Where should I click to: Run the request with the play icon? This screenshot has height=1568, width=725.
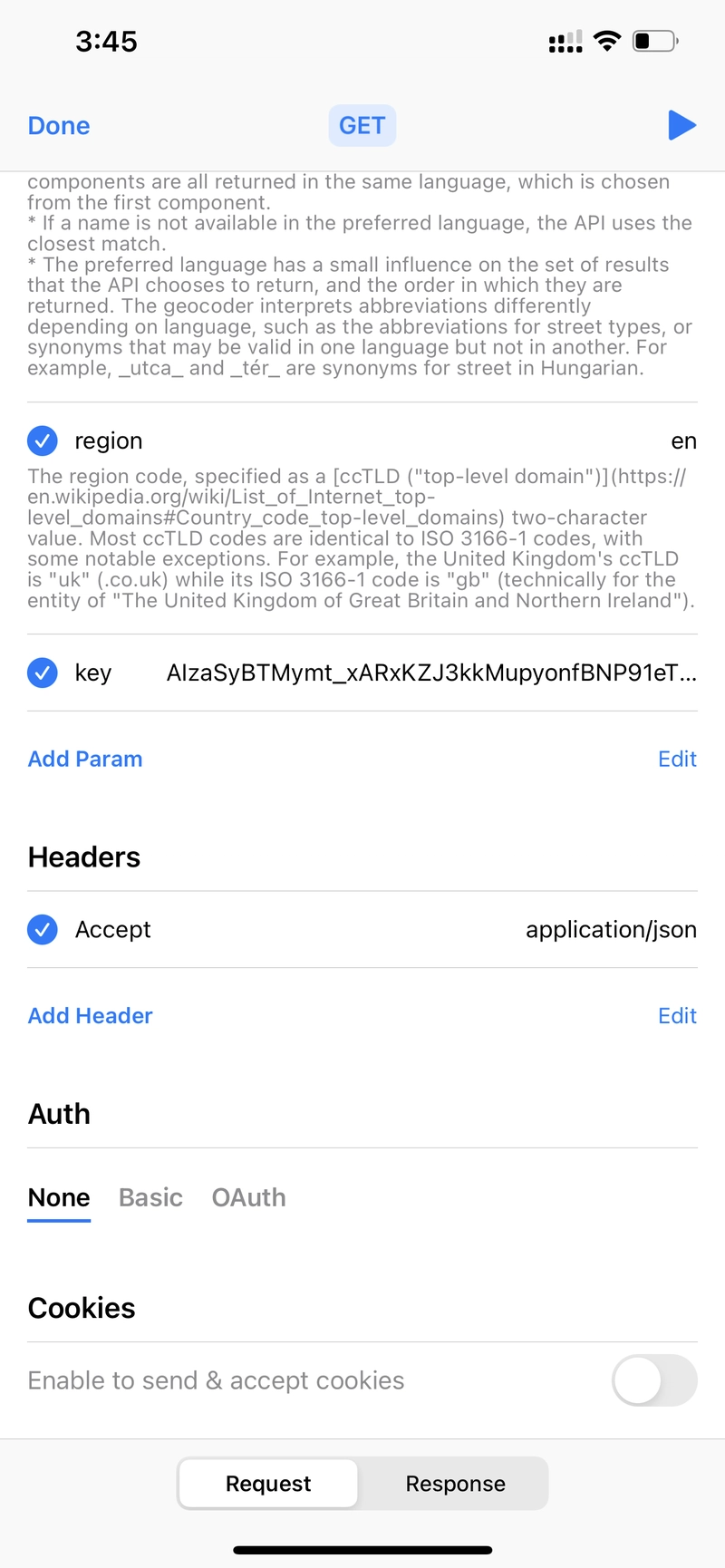click(681, 125)
